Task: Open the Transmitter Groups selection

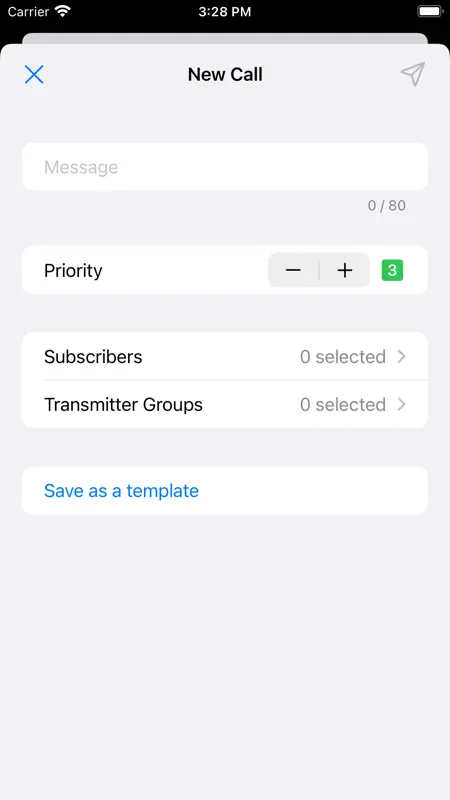Action: (224, 404)
